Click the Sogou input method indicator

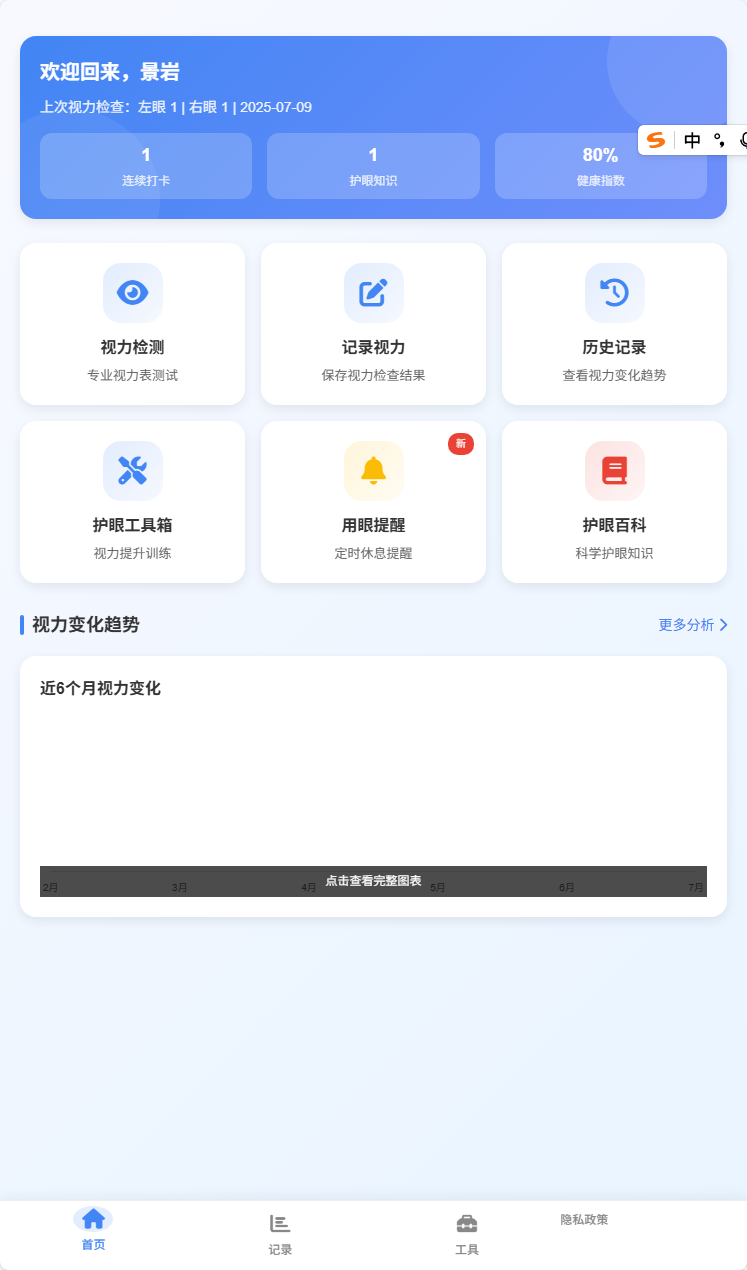click(657, 141)
